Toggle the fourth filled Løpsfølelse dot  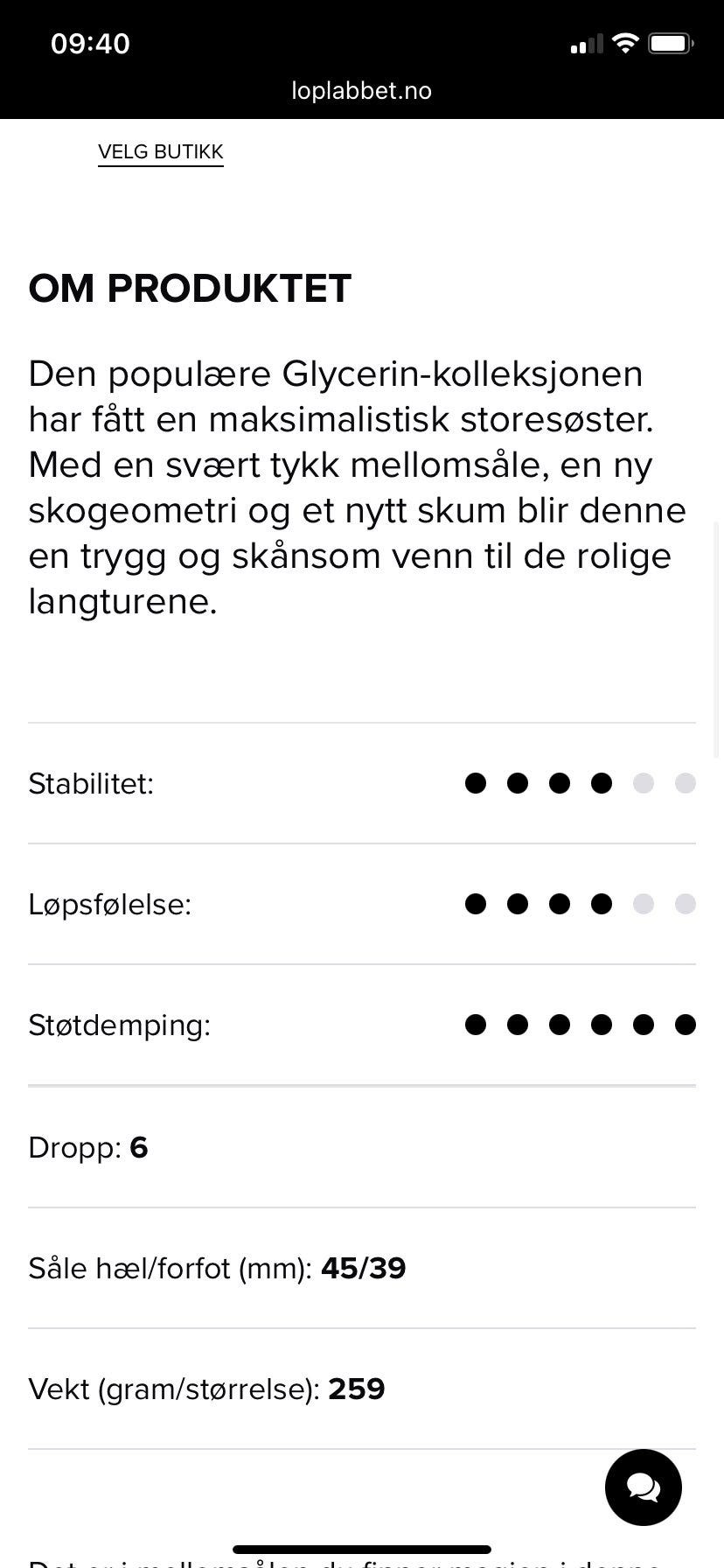pyautogui.click(x=602, y=904)
